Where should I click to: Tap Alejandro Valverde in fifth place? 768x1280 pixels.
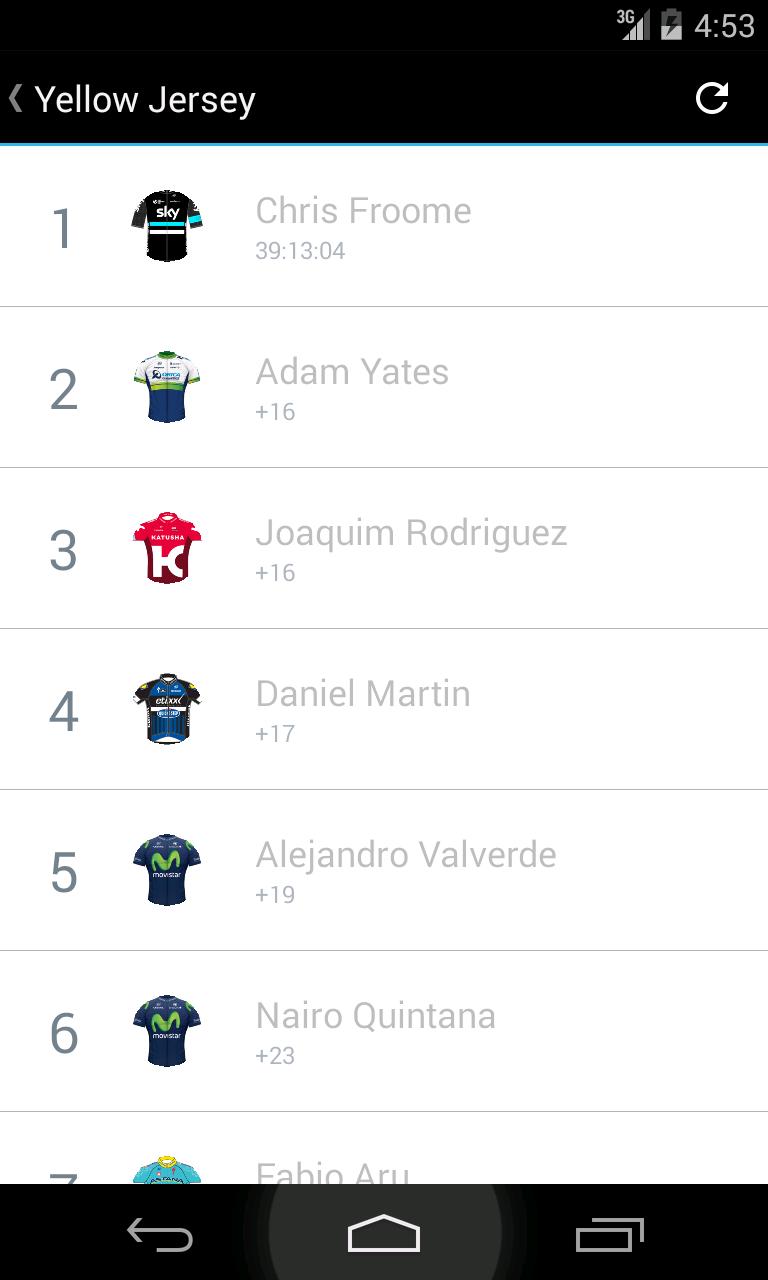(x=384, y=871)
